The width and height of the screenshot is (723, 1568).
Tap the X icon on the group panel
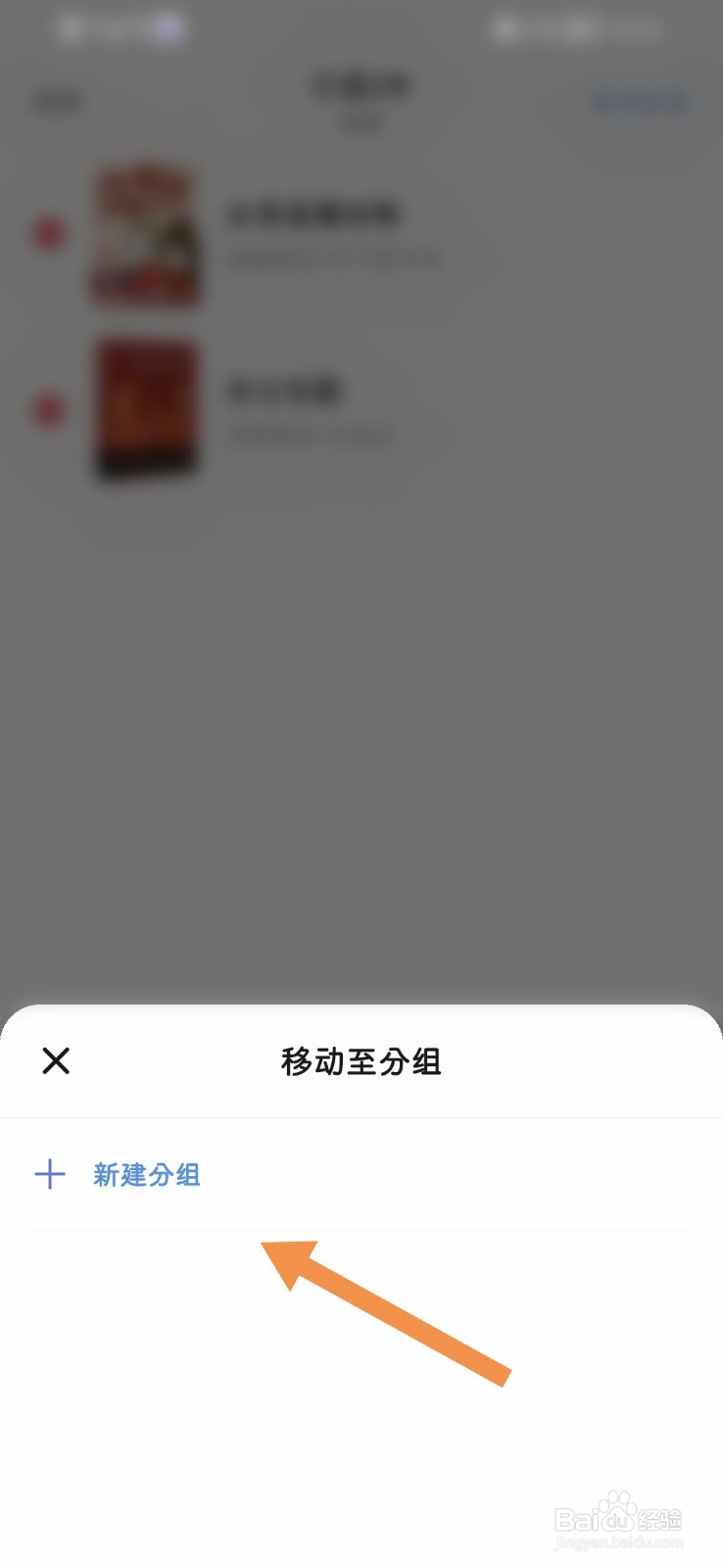coord(56,1061)
